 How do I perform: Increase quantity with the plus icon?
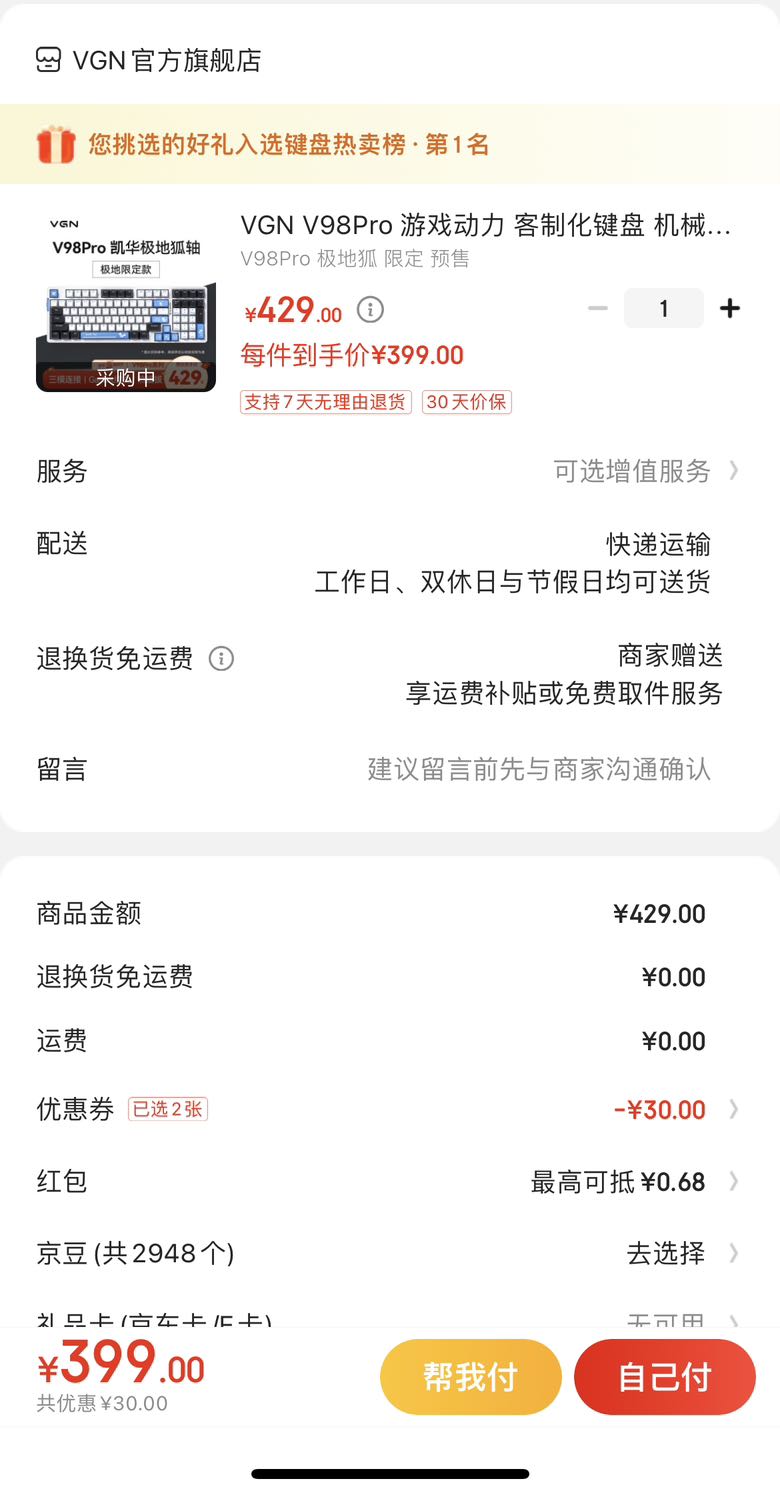coord(730,309)
